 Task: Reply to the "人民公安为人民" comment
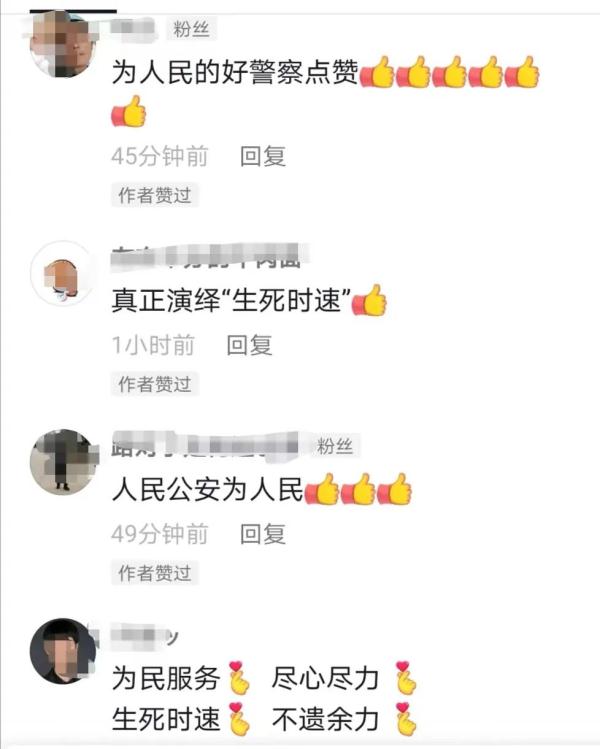263,534
